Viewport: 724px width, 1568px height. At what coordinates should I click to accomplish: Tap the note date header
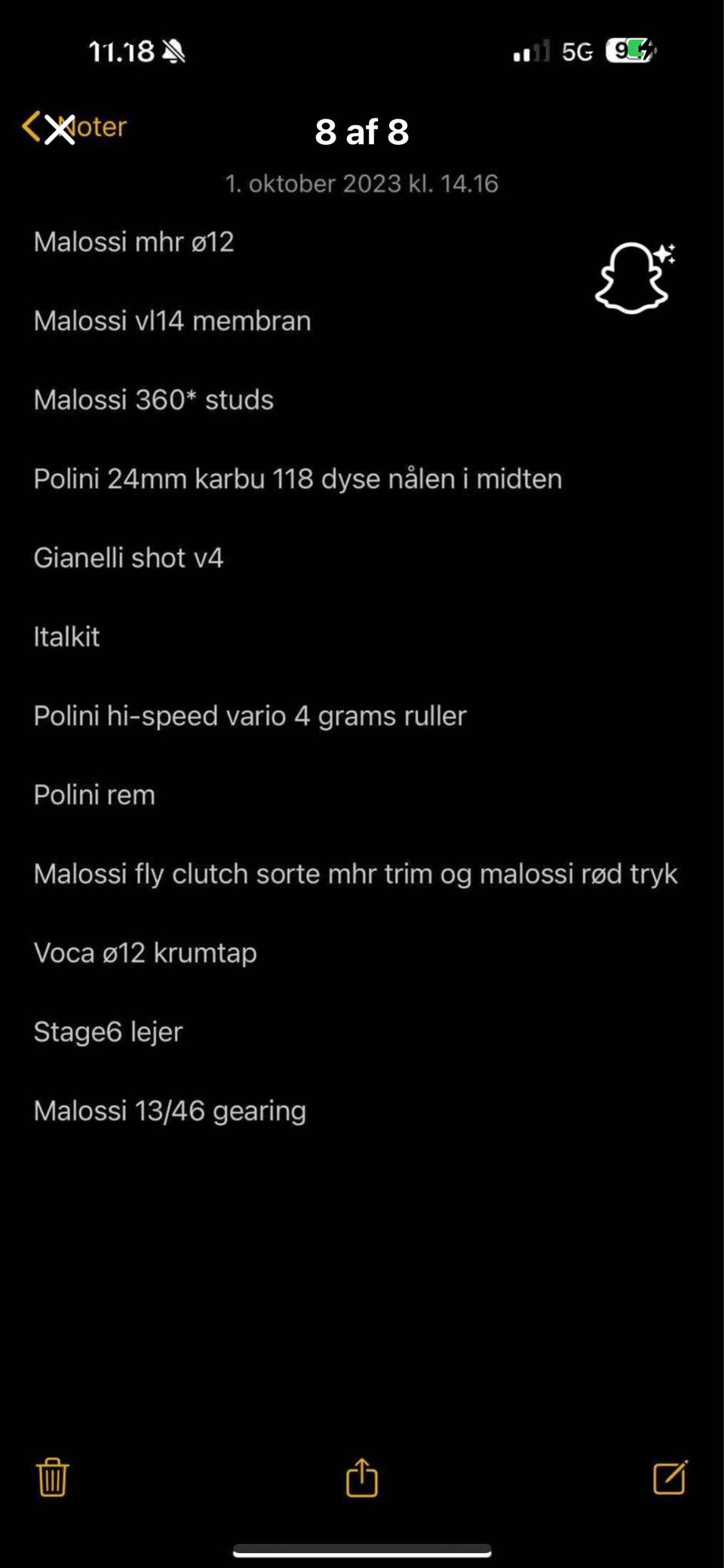coord(361,183)
